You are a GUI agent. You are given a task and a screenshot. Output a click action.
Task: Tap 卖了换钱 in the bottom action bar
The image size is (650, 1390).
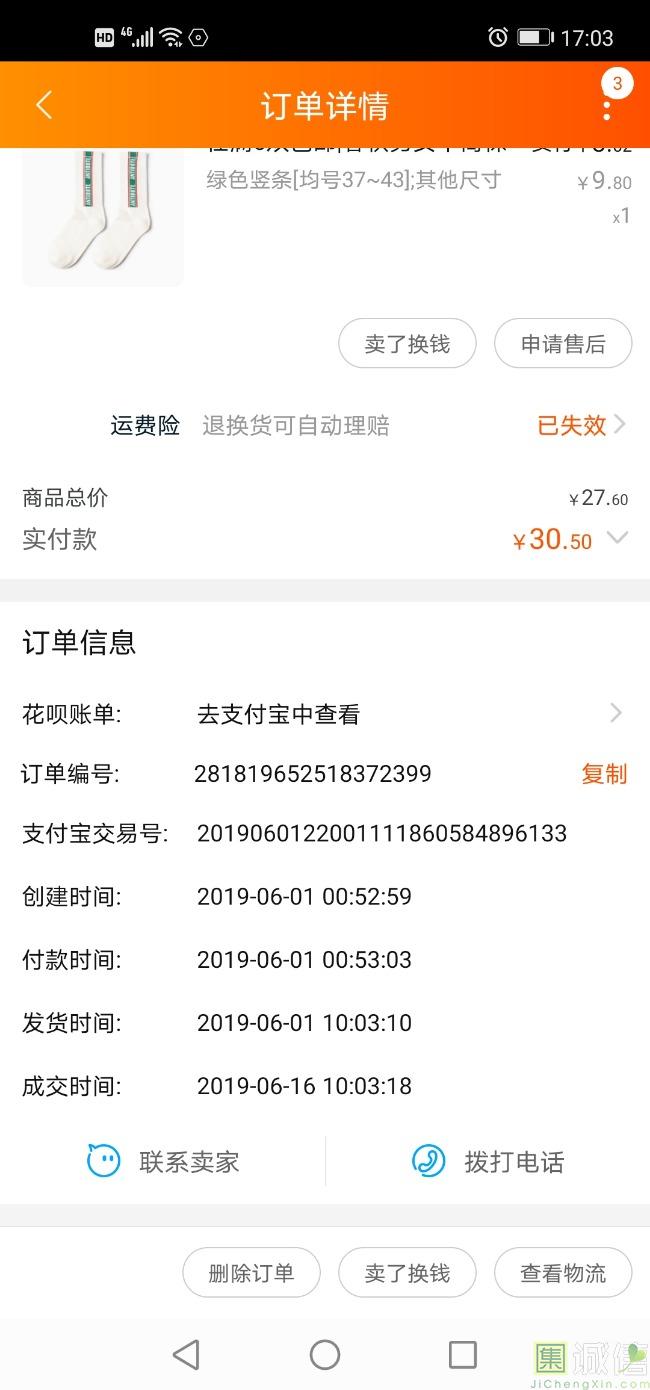[x=407, y=1273]
